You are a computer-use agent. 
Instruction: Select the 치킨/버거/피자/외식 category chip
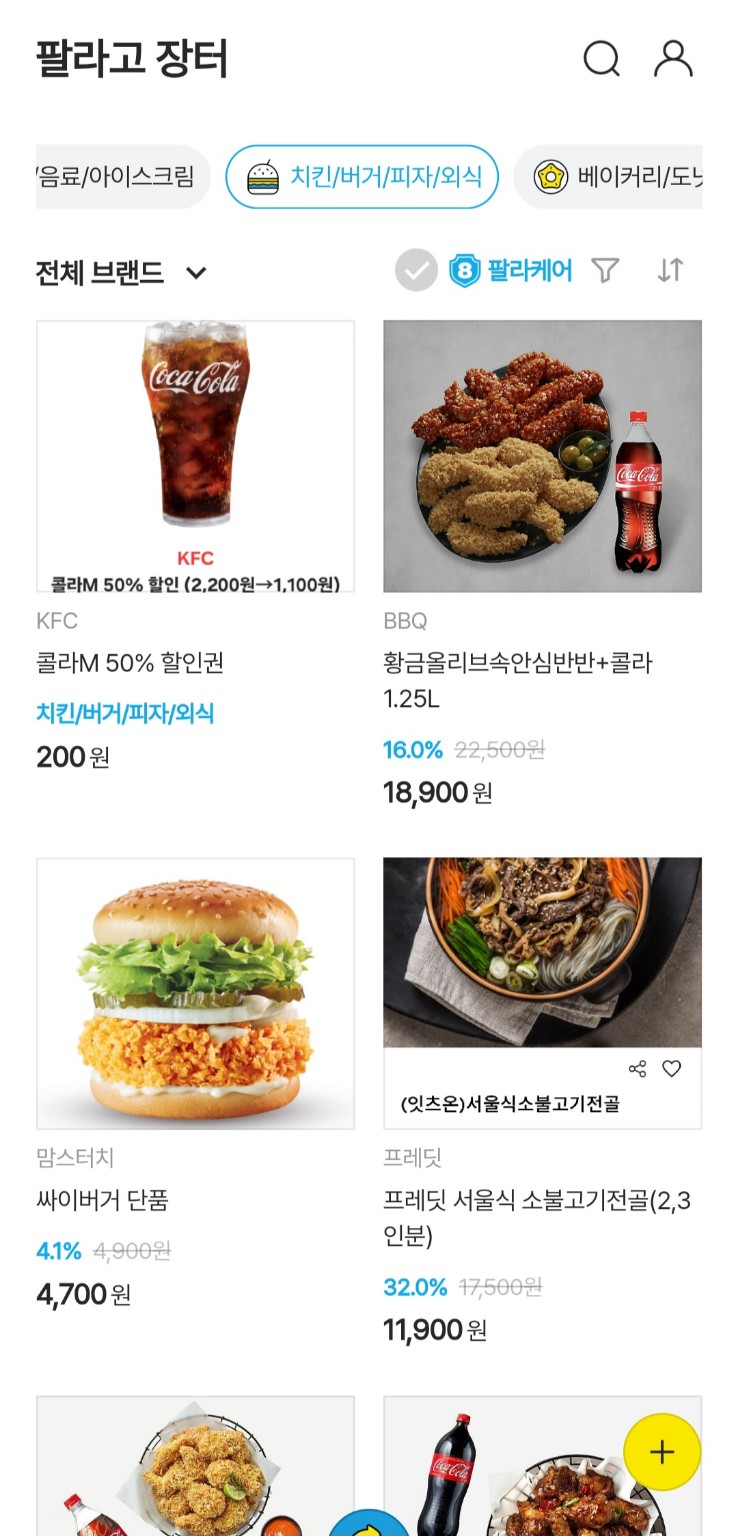click(362, 177)
